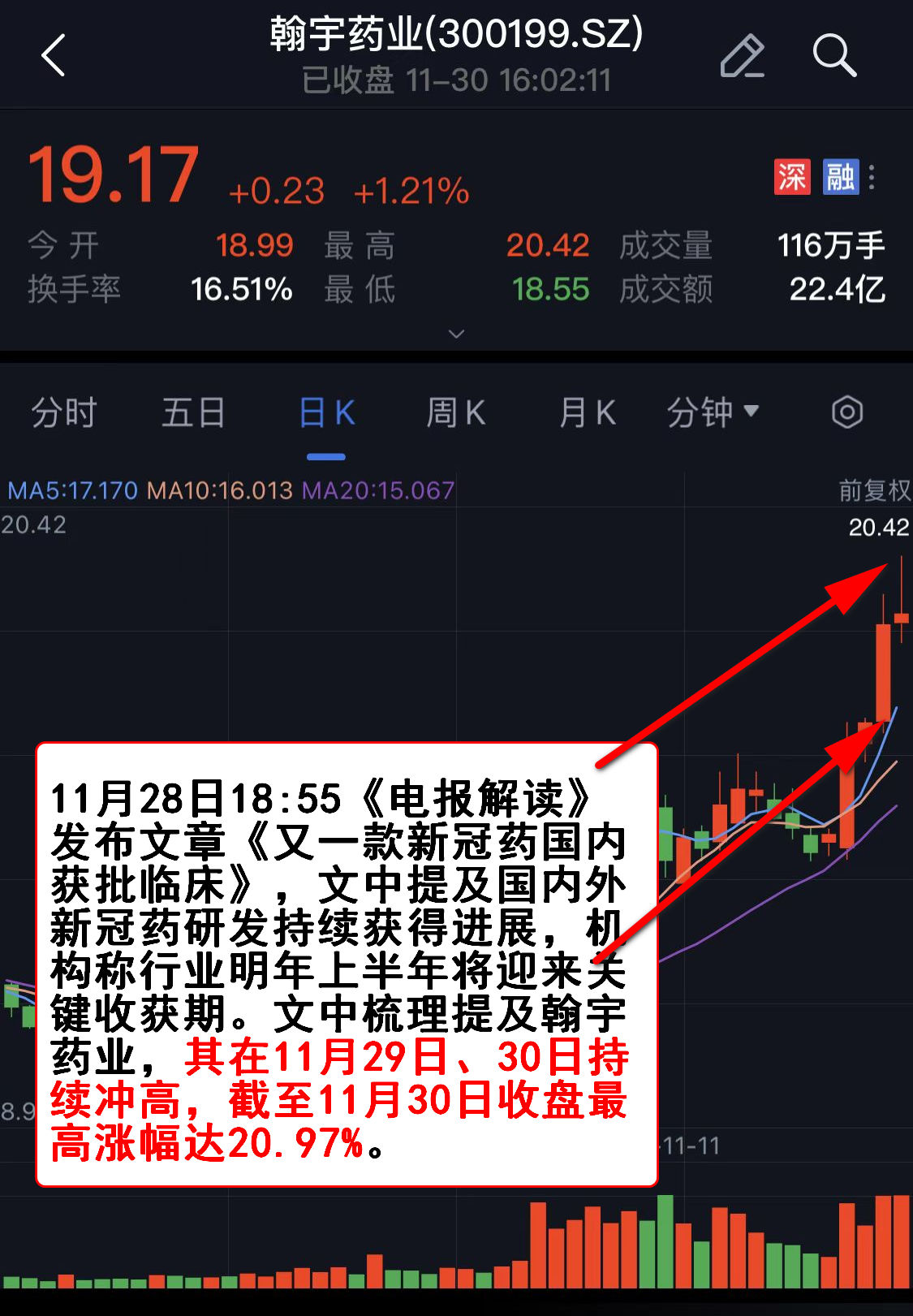913x1316 pixels.
Task: Select the 日K chart tab
Action: click(326, 412)
